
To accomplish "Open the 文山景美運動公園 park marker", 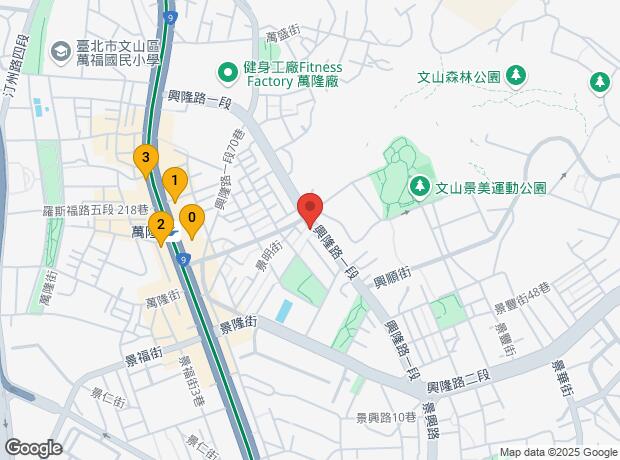I will (420, 186).
